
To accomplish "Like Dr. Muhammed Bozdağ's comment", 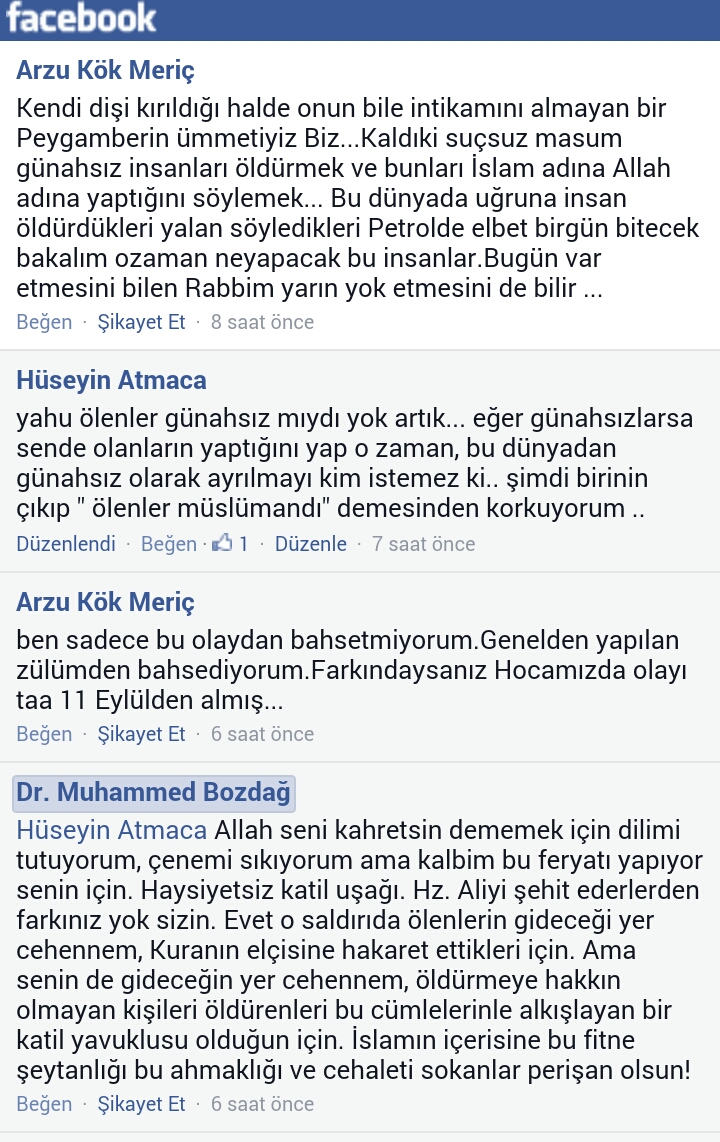I will coord(44,1104).
